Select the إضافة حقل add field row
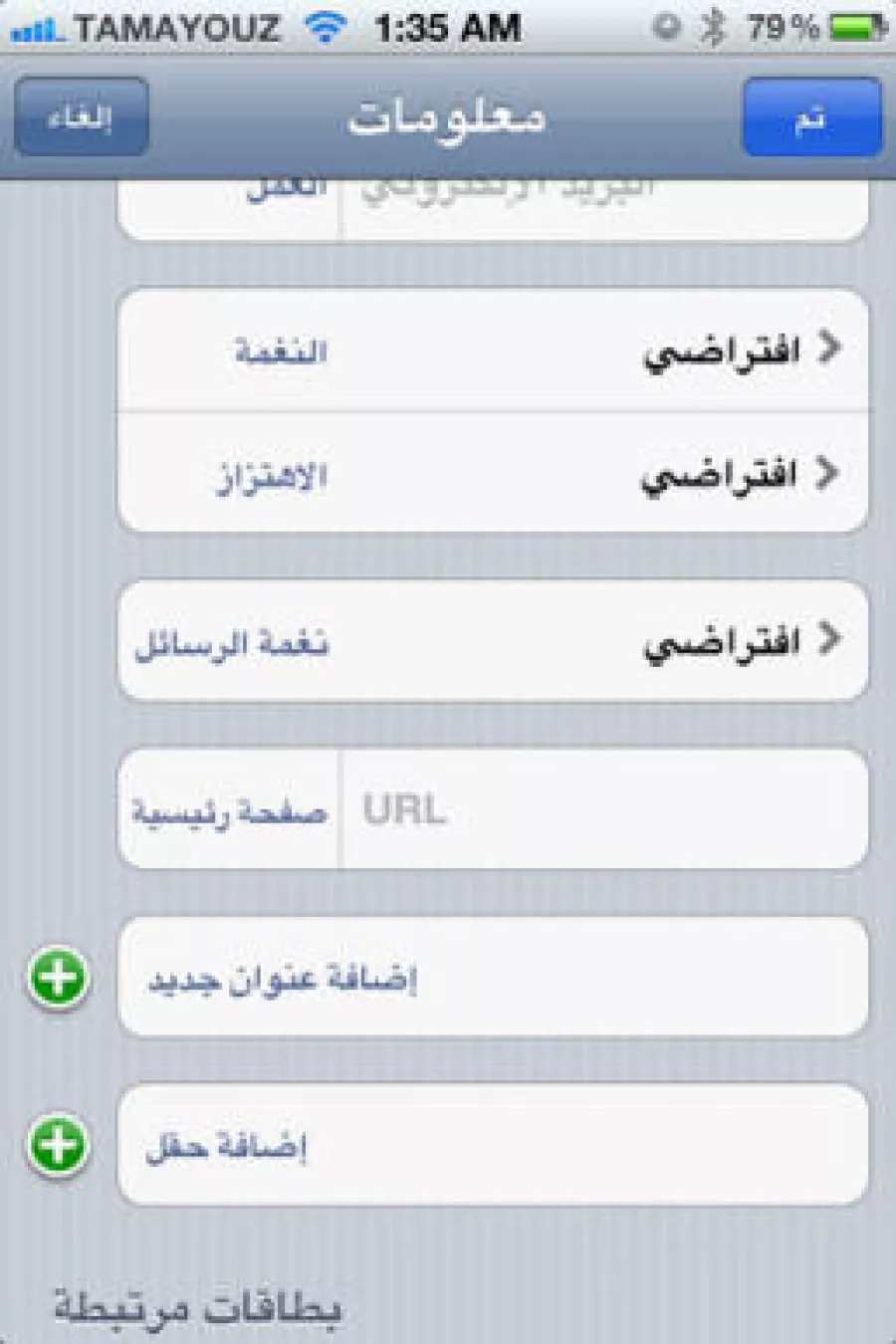Screen dimensions: 896x1344 click(x=492, y=1145)
